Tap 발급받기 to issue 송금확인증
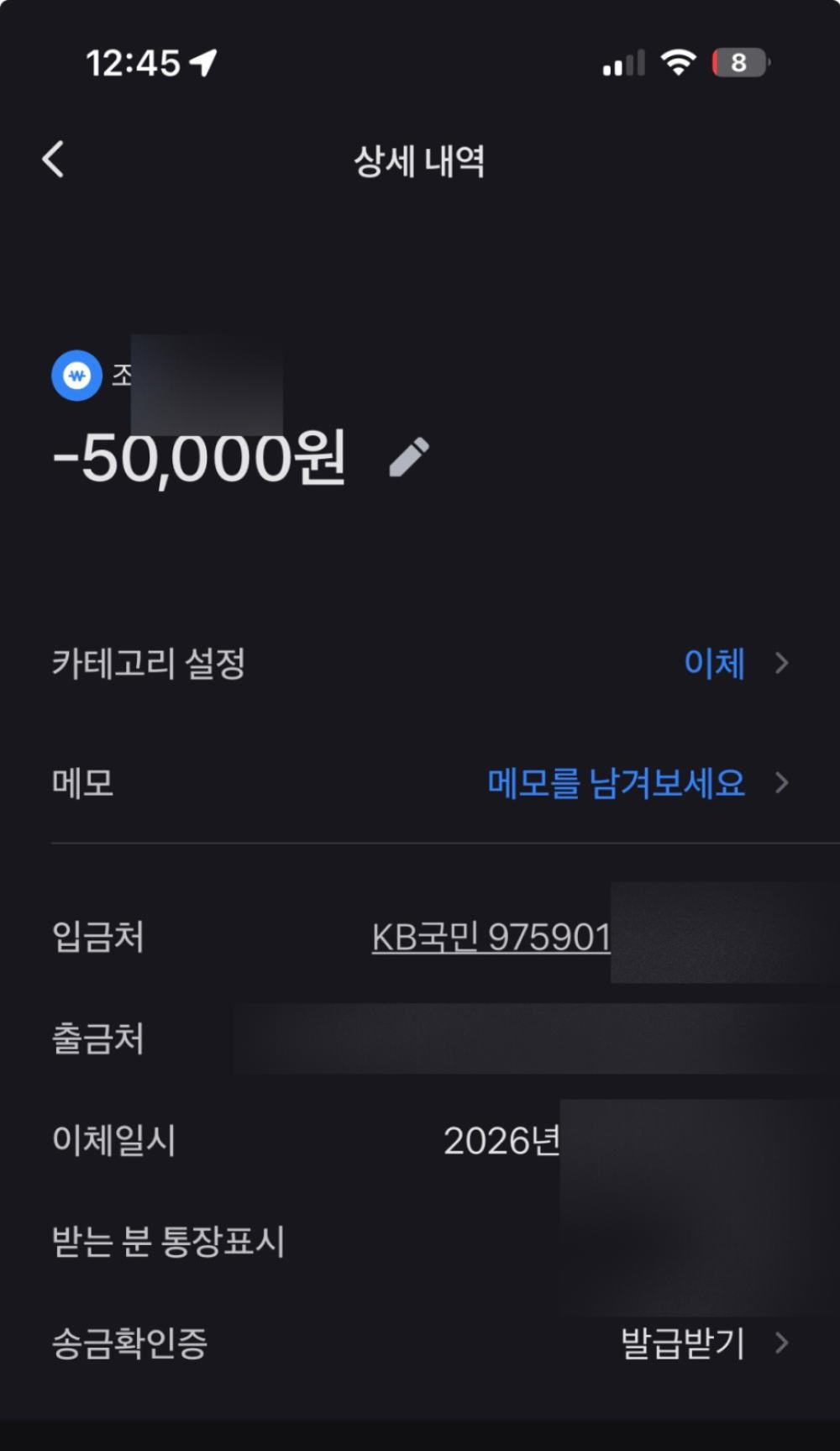Image resolution: width=840 pixels, height=1451 pixels. coord(682,1343)
